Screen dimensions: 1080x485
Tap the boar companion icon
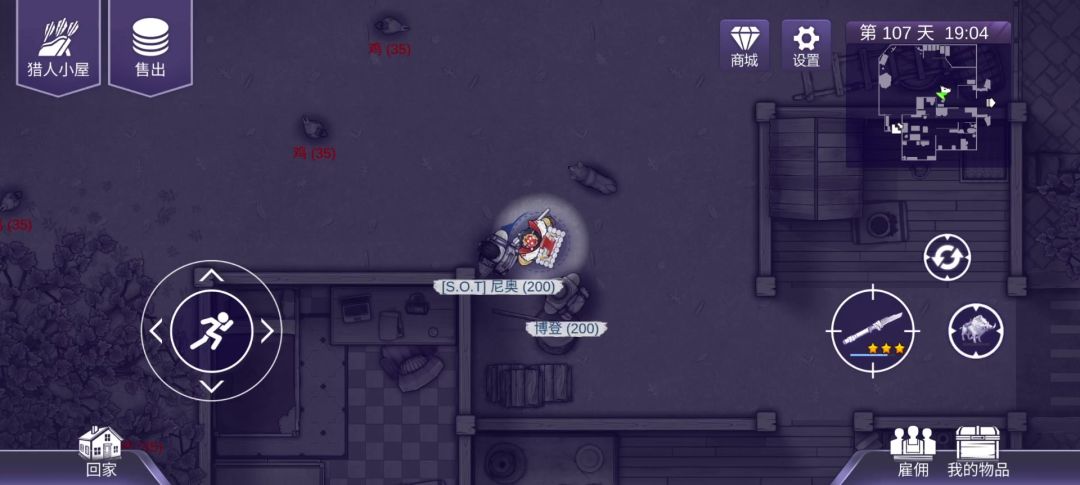[975, 331]
